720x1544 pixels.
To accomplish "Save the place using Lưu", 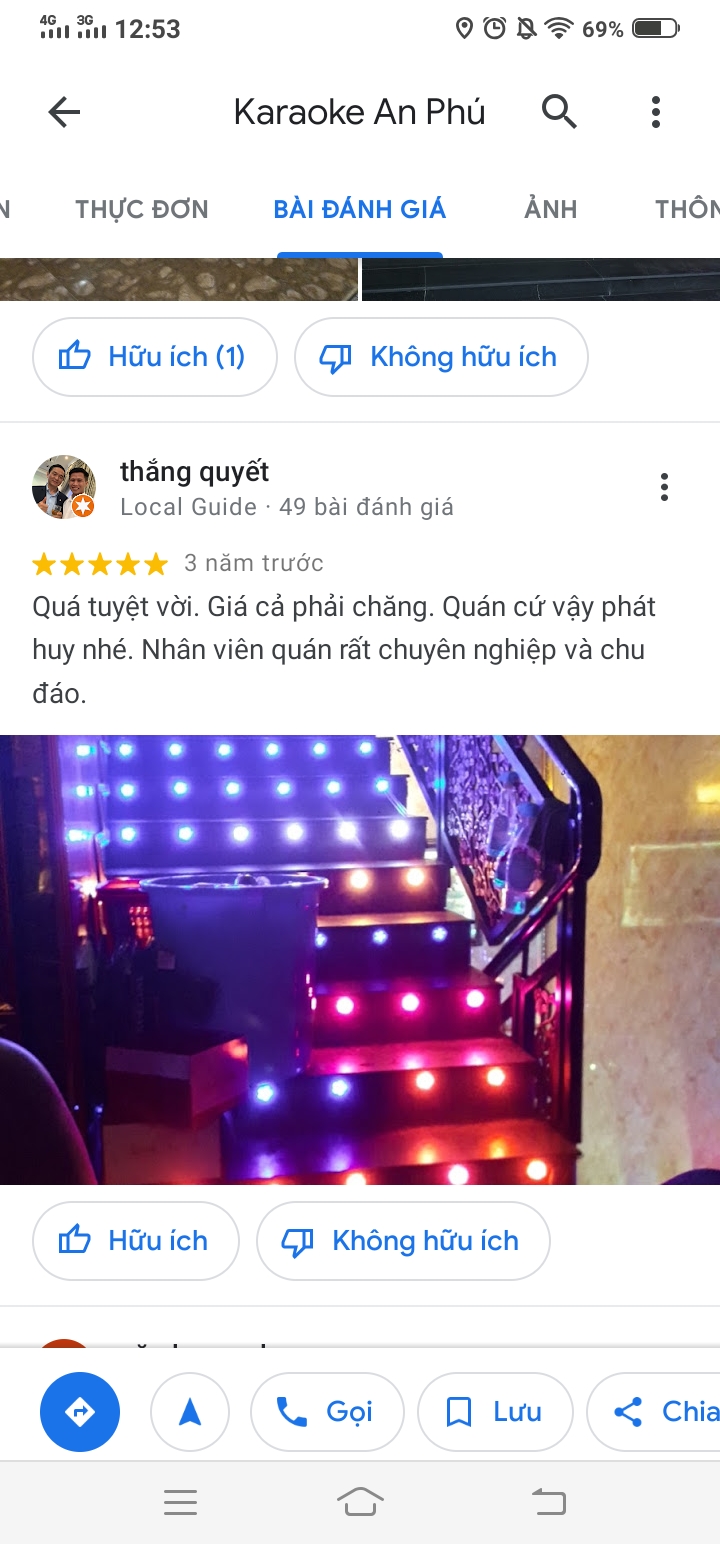I will pyautogui.click(x=495, y=1411).
